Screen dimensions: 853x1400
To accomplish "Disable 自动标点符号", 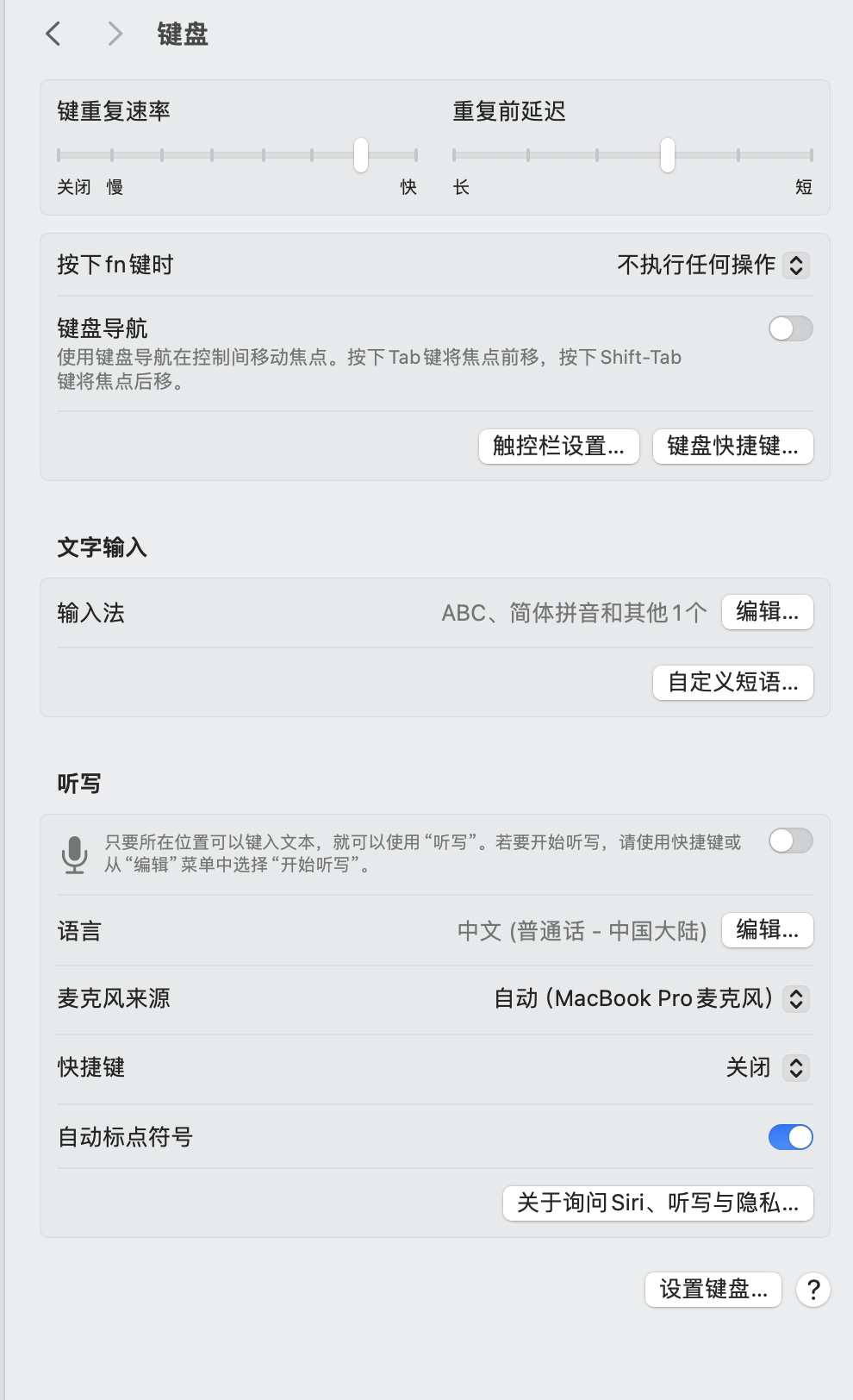I will (790, 1137).
